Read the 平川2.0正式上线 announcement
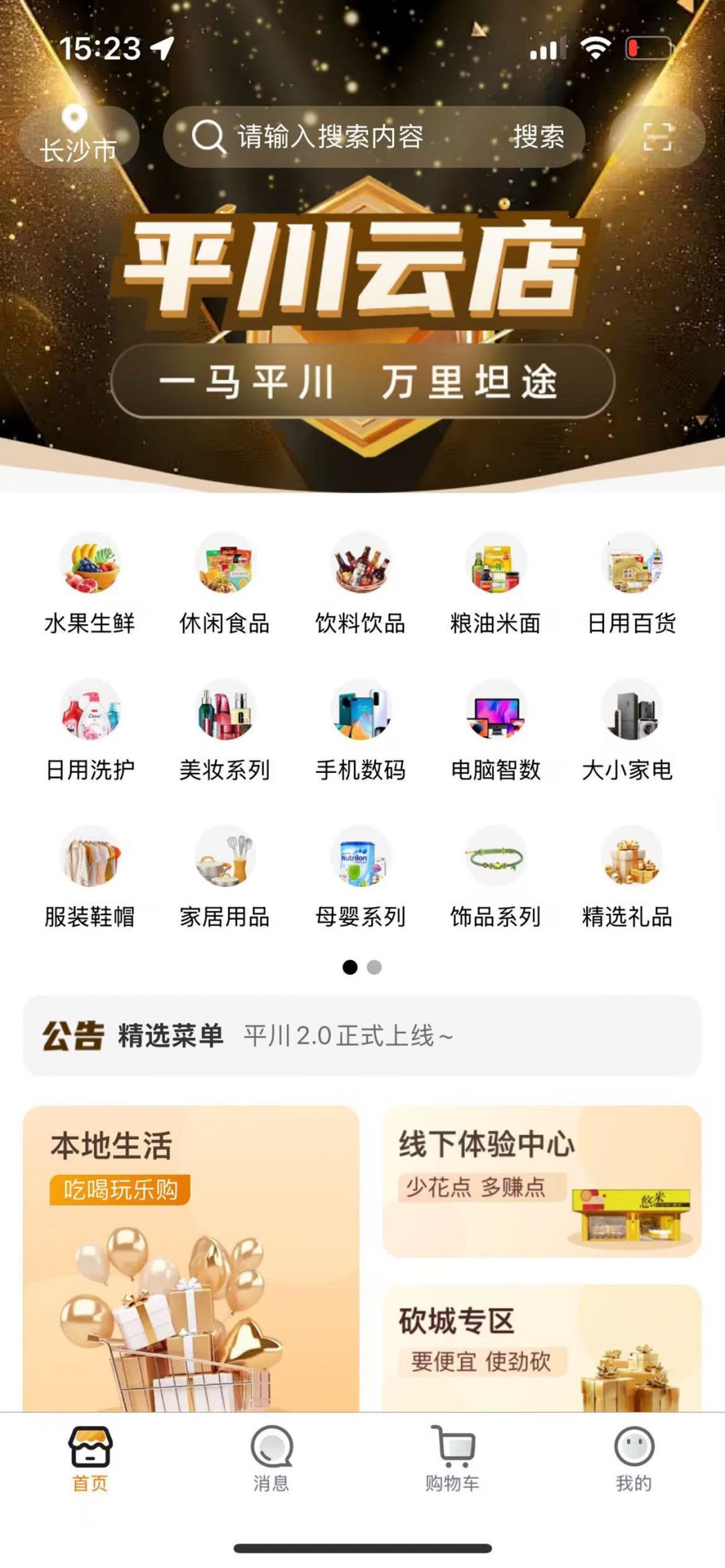The image size is (725, 1568). [348, 1036]
